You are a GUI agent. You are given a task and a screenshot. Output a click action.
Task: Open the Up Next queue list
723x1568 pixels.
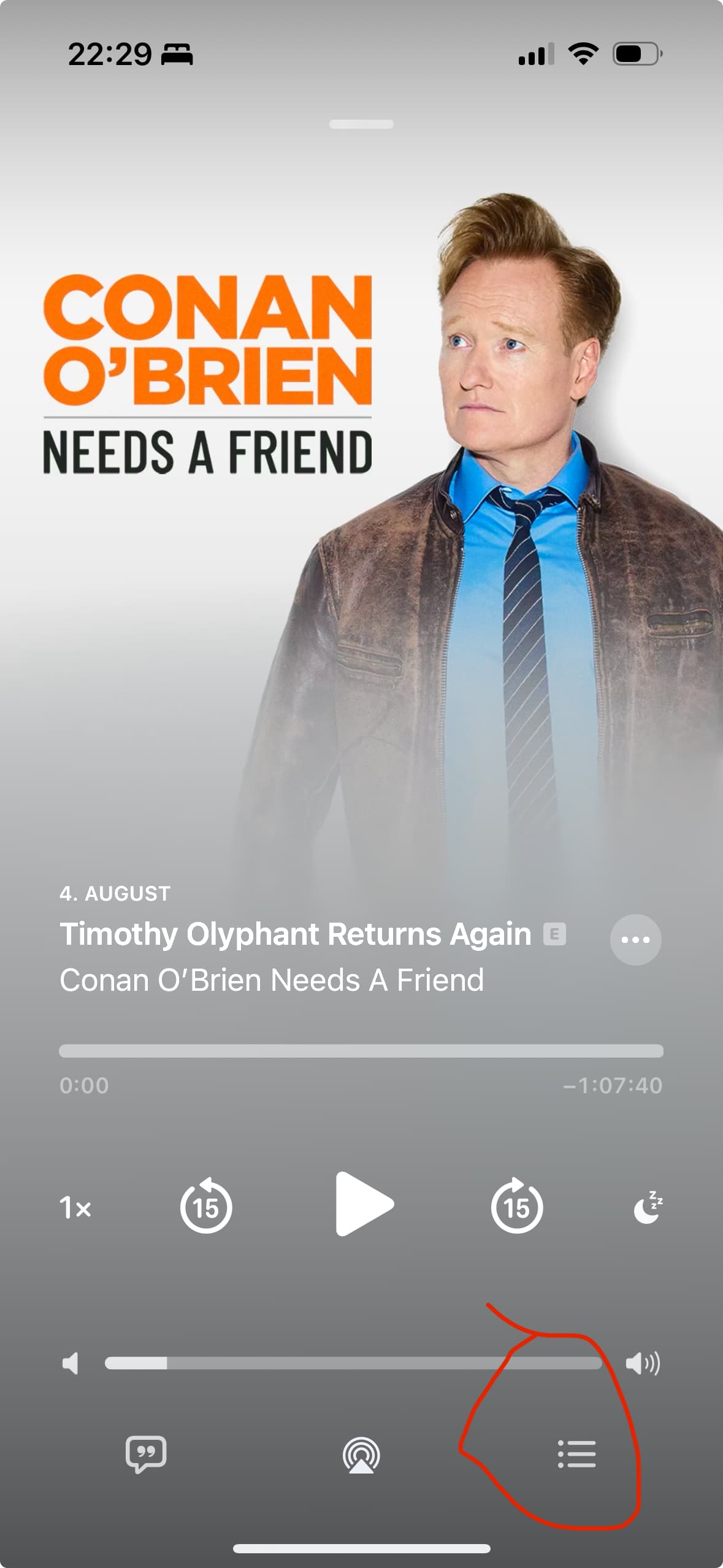(x=576, y=1454)
